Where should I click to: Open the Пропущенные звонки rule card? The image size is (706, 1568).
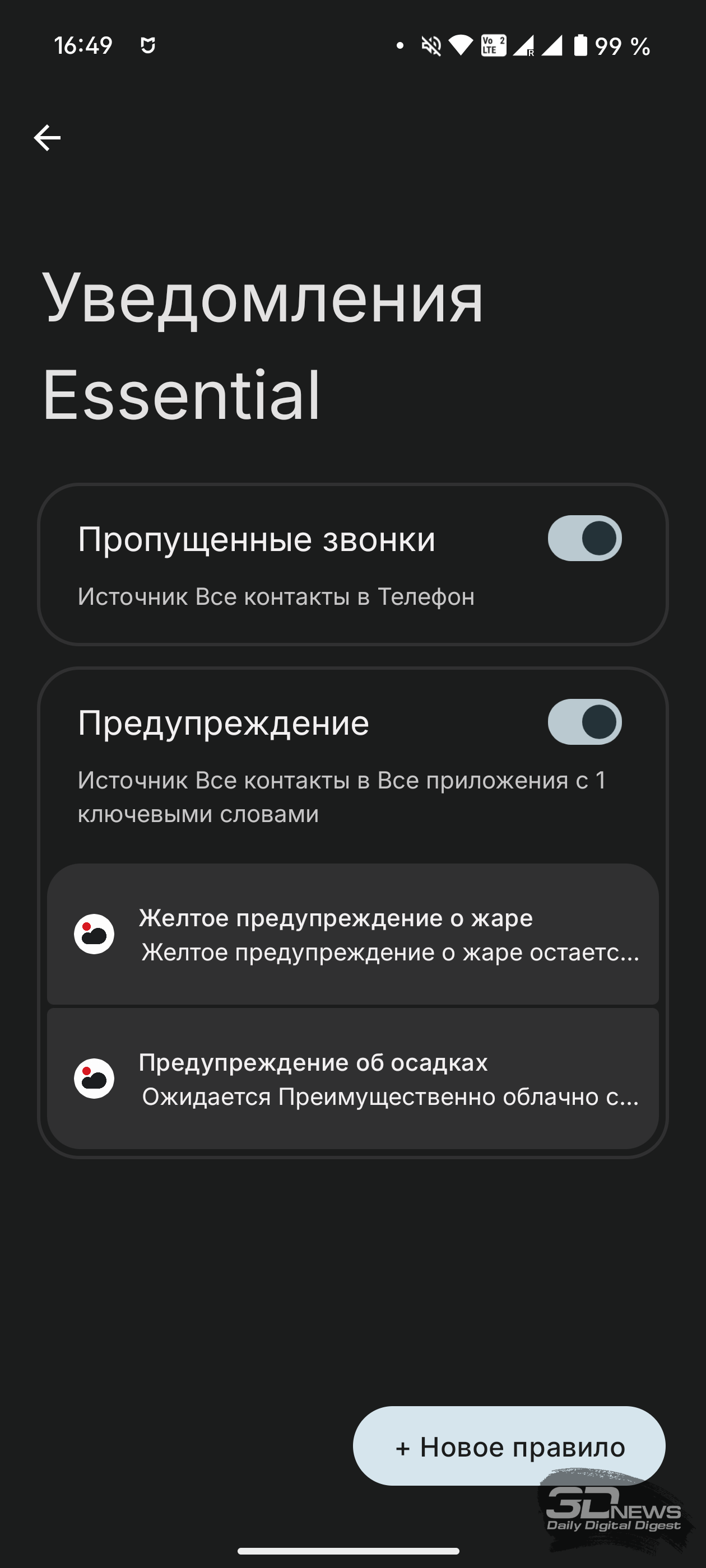coord(352,564)
